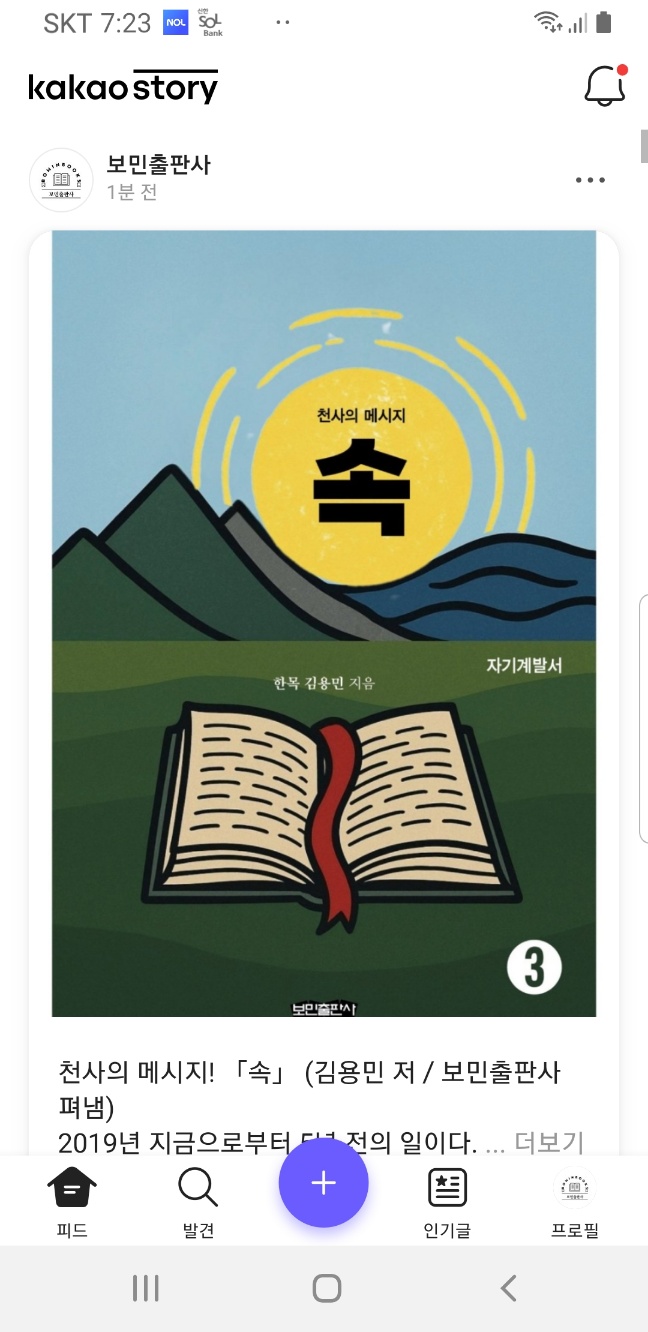Open the post's three-dot overflow menu
Image resolution: width=648 pixels, height=1332 pixels.
click(590, 180)
